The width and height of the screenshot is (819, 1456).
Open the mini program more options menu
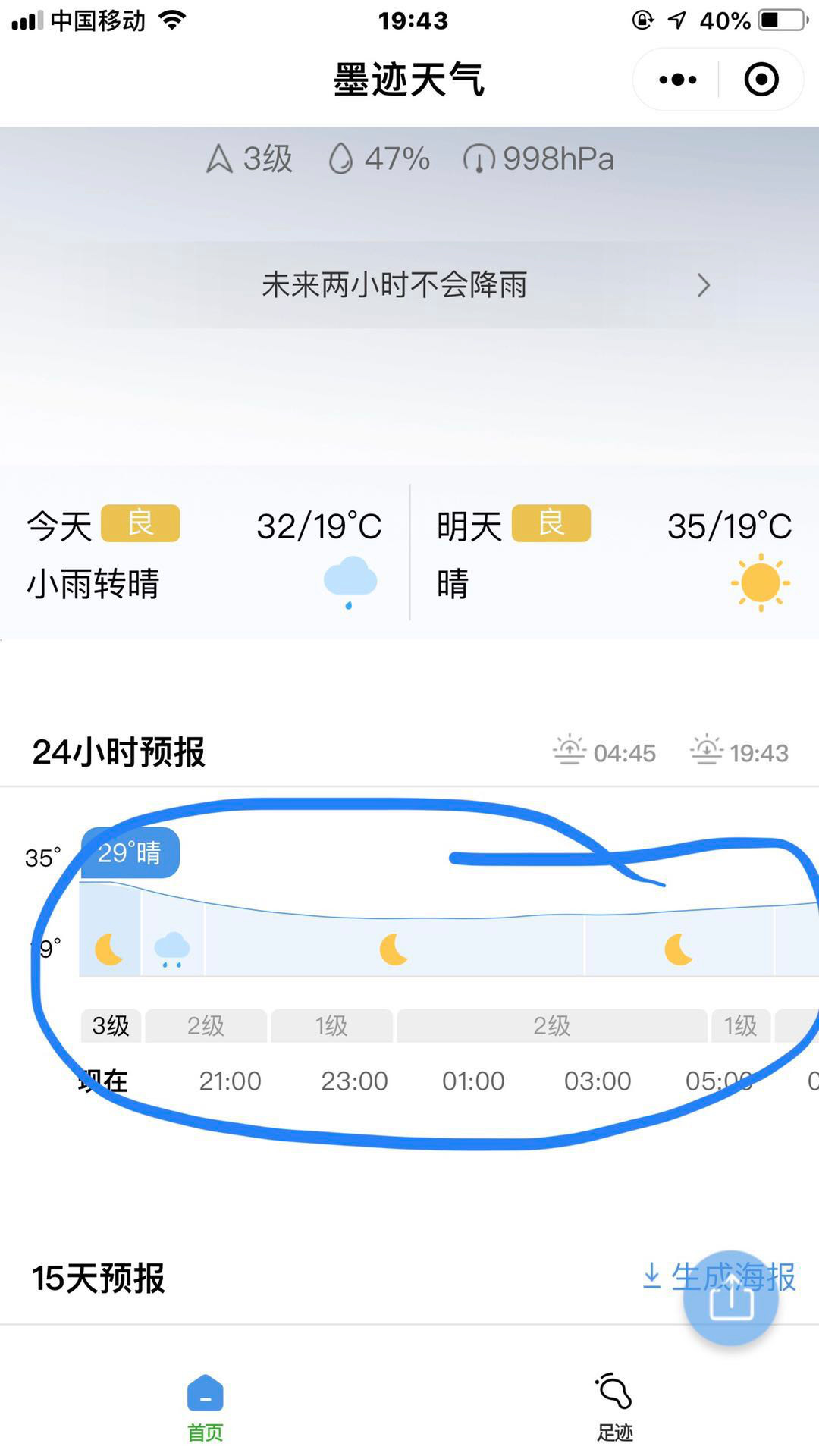coord(677,80)
